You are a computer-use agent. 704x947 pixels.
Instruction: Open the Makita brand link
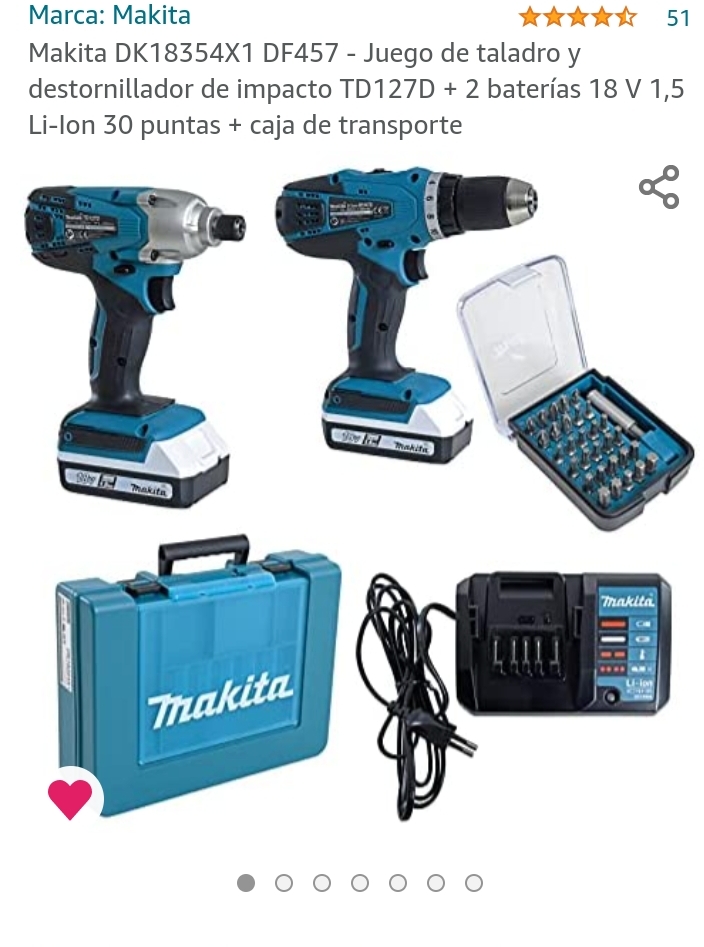(109, 16)
